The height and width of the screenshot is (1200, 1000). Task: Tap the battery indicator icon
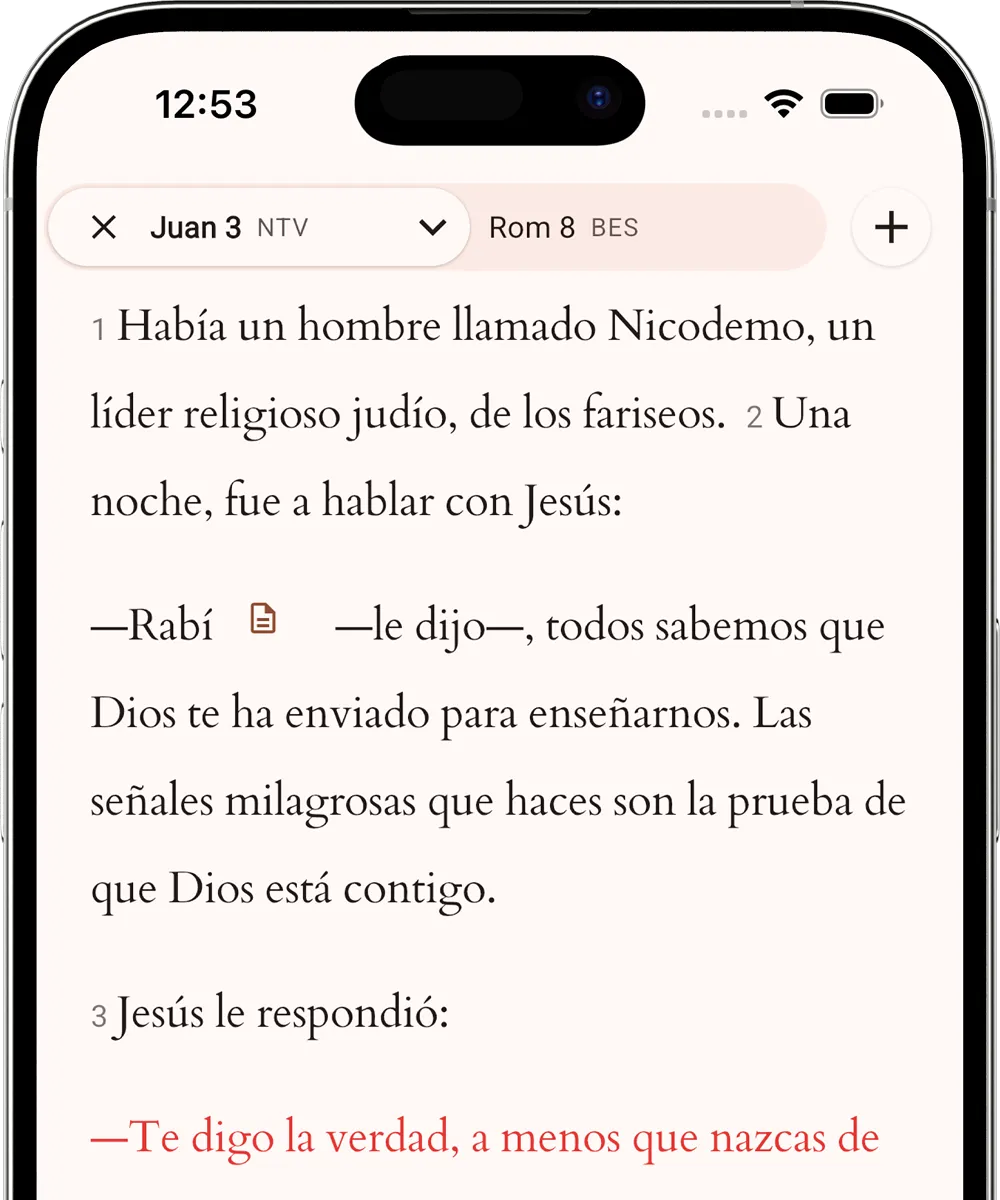click(x=851, y=102)
